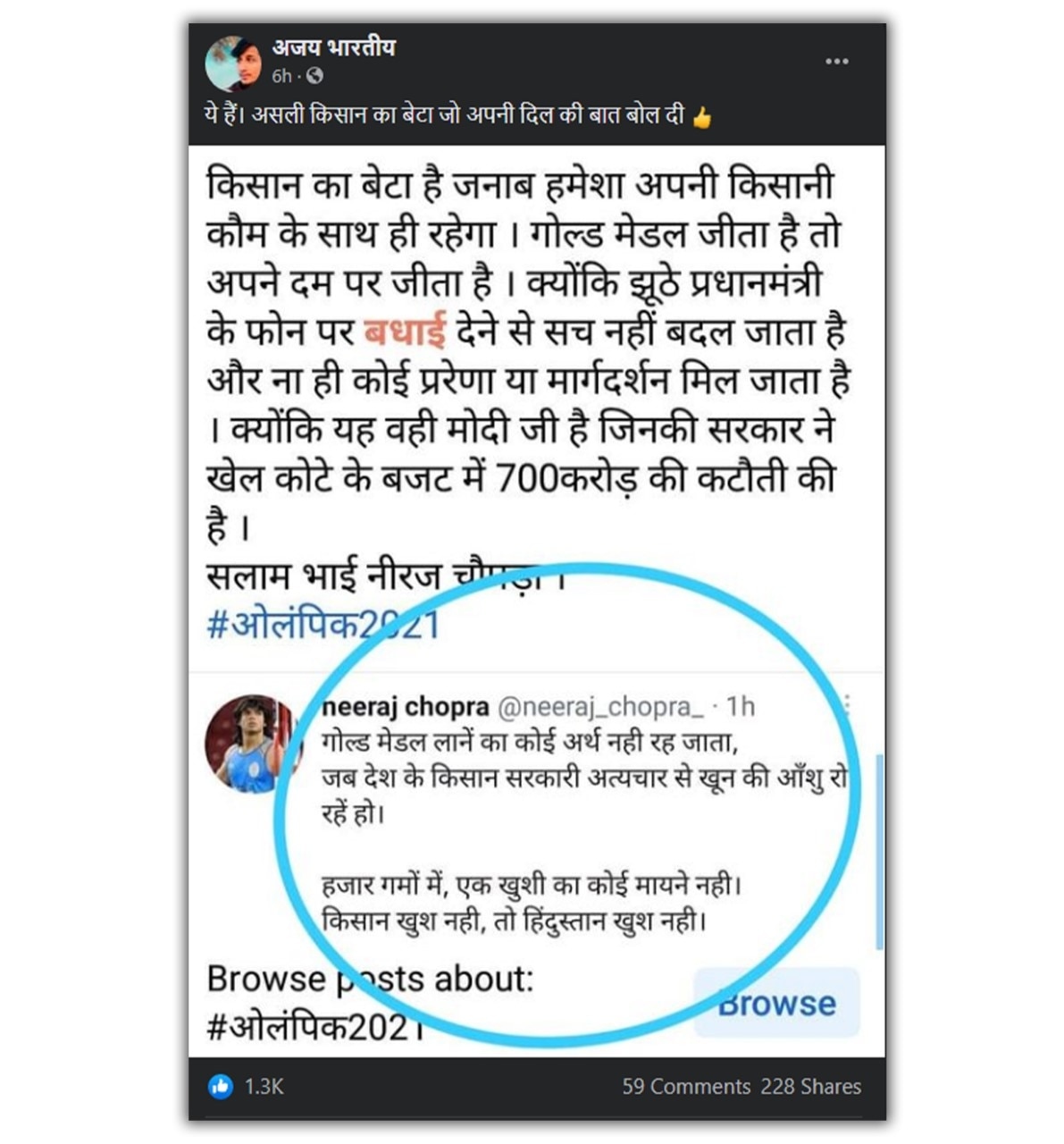Open the post's three-dot overflow menu
Viewport: 1064px width, 1144px height.
(x=836, y=62)
